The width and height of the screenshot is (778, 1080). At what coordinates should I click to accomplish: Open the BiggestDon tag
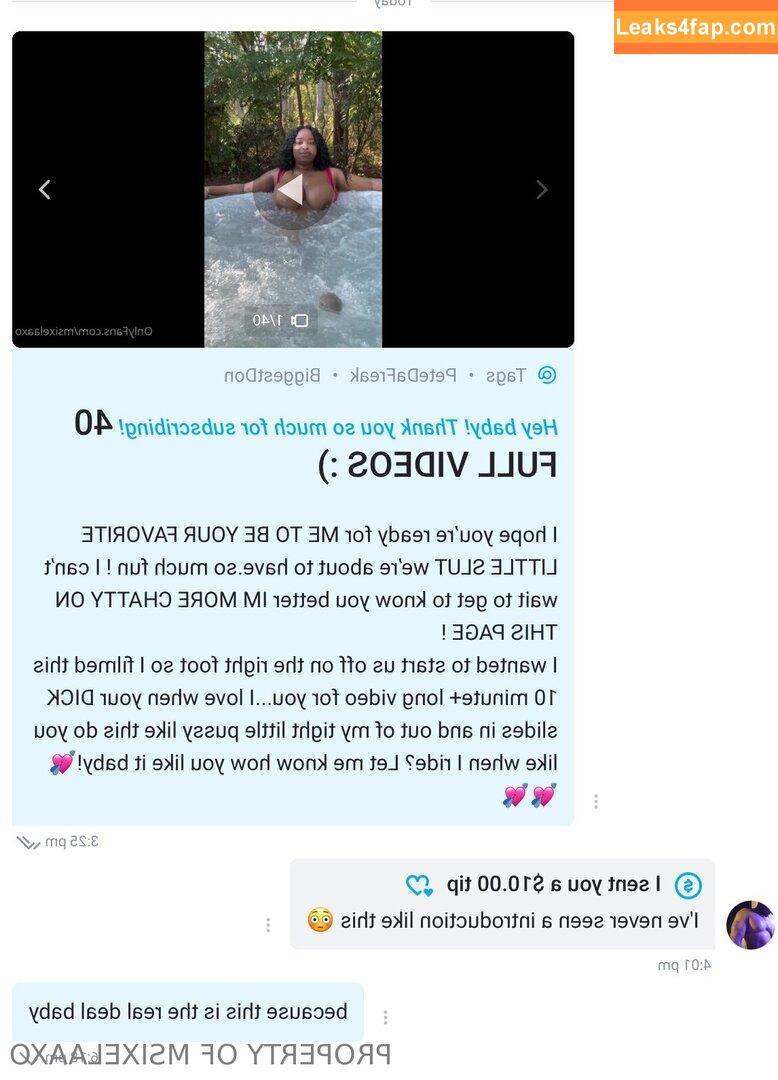point(272,375)
